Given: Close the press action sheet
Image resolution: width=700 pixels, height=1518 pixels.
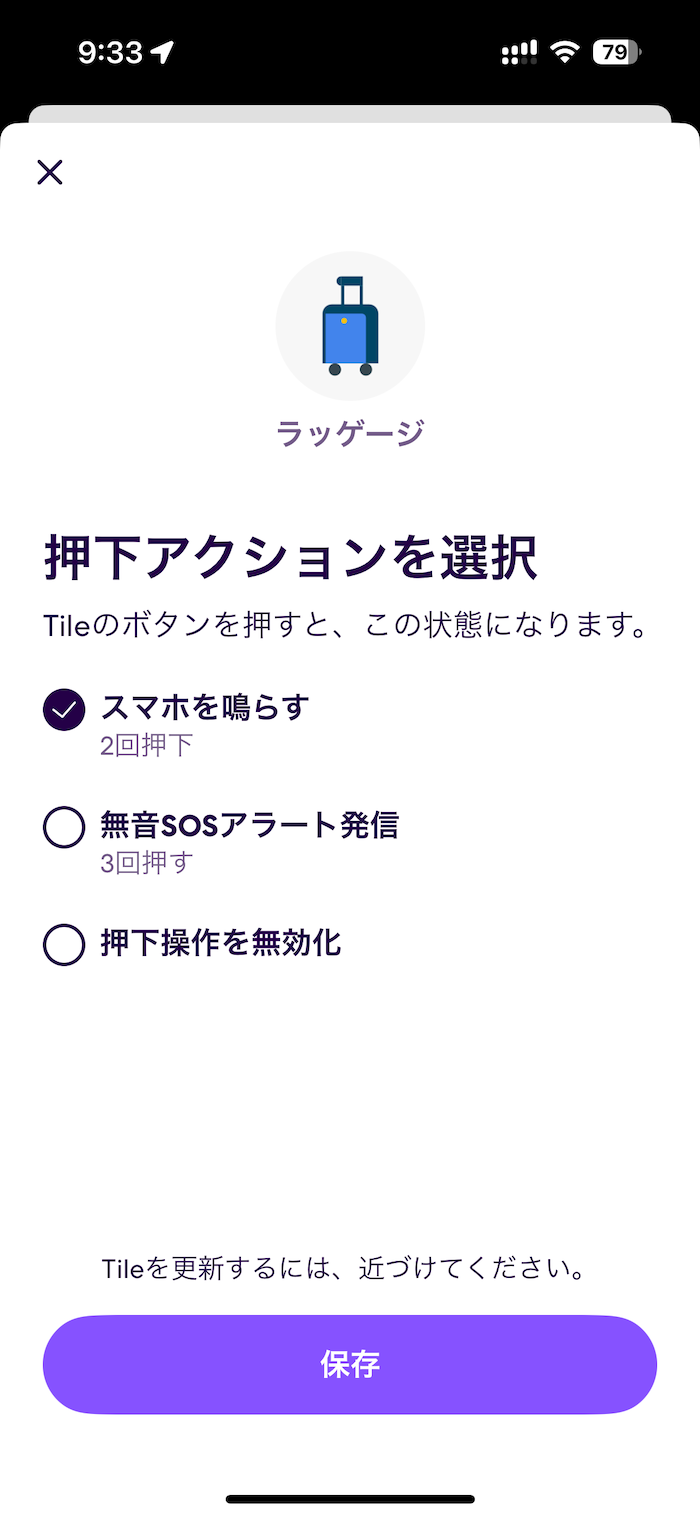Looking at the screenshot, I should coord(50,172).
